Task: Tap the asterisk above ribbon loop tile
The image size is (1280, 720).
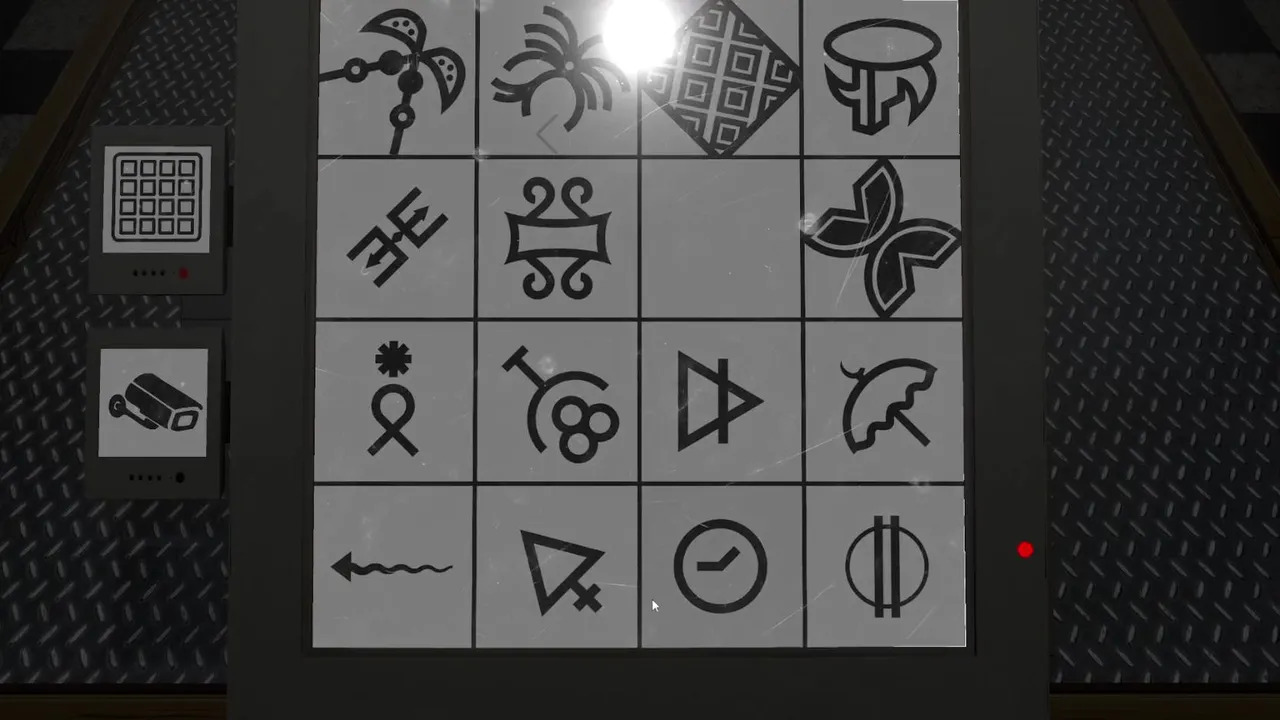Action: [x=394, y=401]
